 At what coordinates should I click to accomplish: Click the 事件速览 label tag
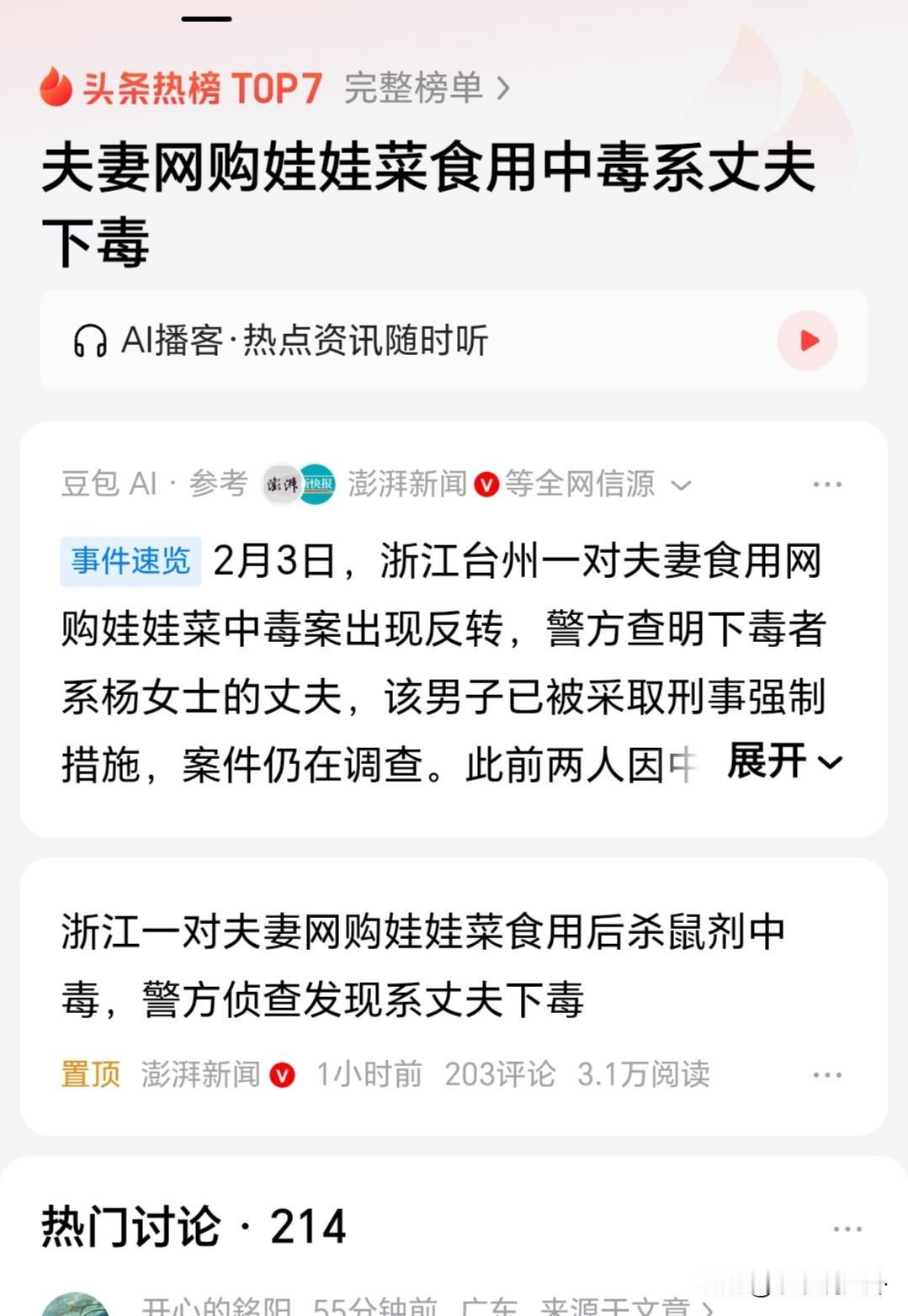coord(130,561)
